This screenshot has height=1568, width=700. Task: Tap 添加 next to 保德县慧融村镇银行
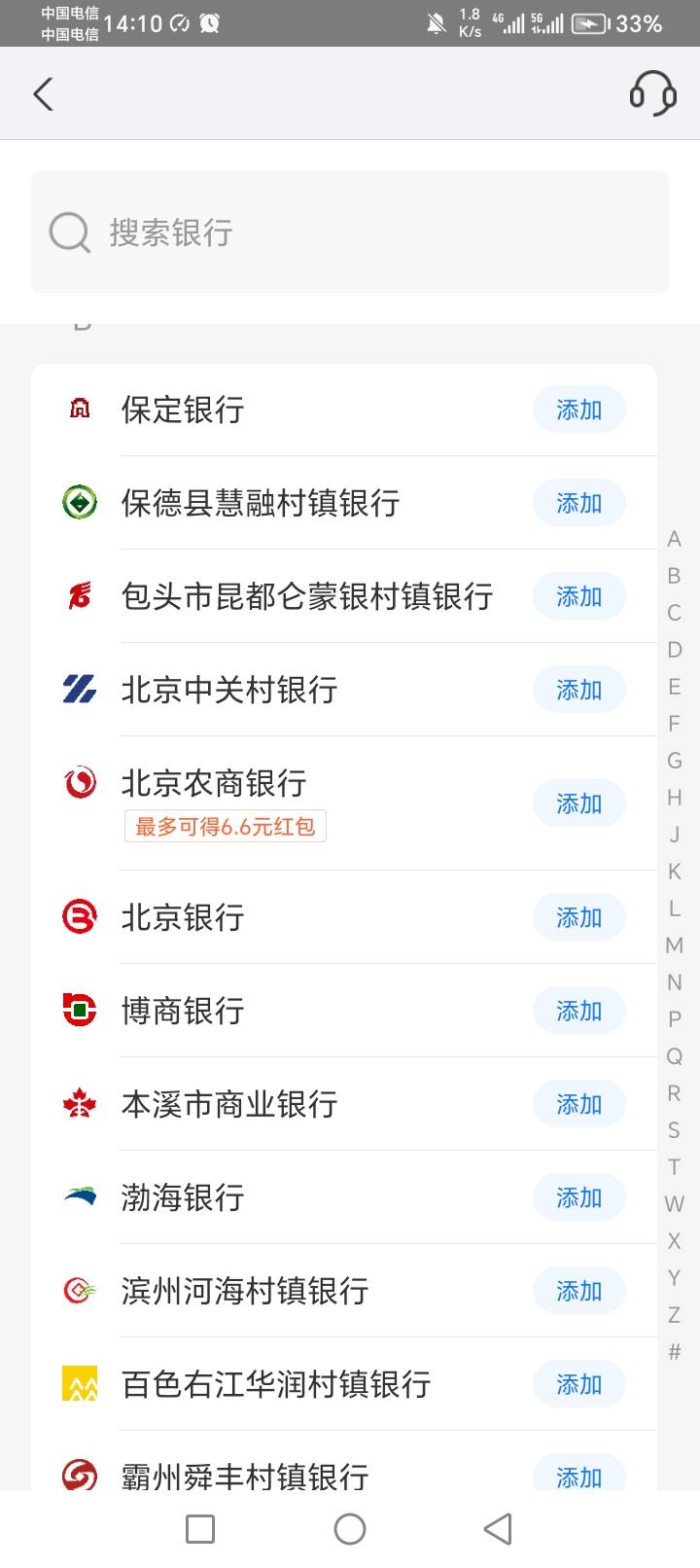point(578,503)
